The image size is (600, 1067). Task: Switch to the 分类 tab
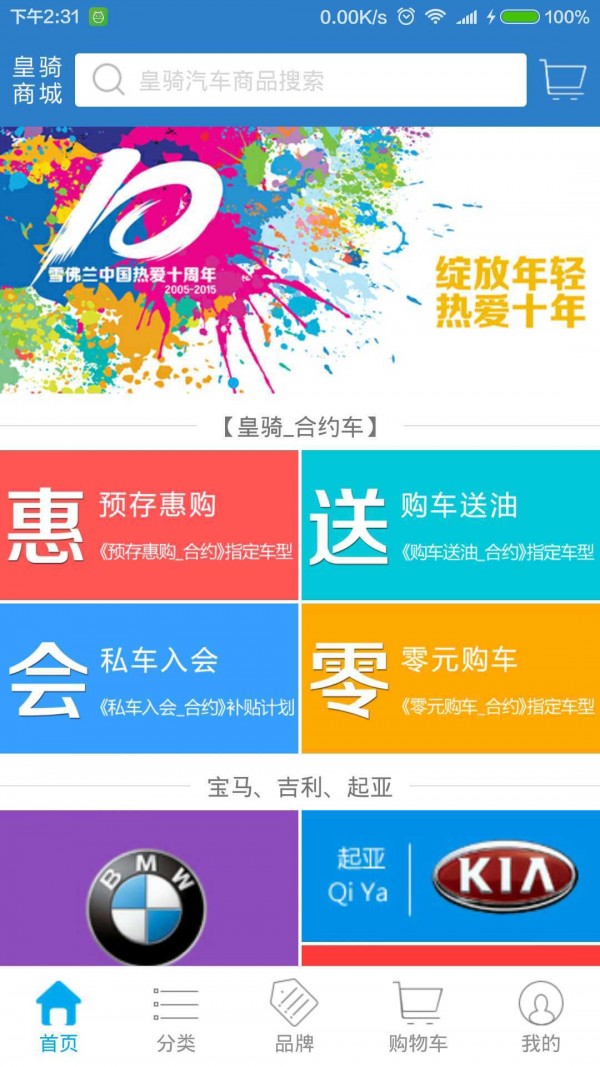[176, 1016]
